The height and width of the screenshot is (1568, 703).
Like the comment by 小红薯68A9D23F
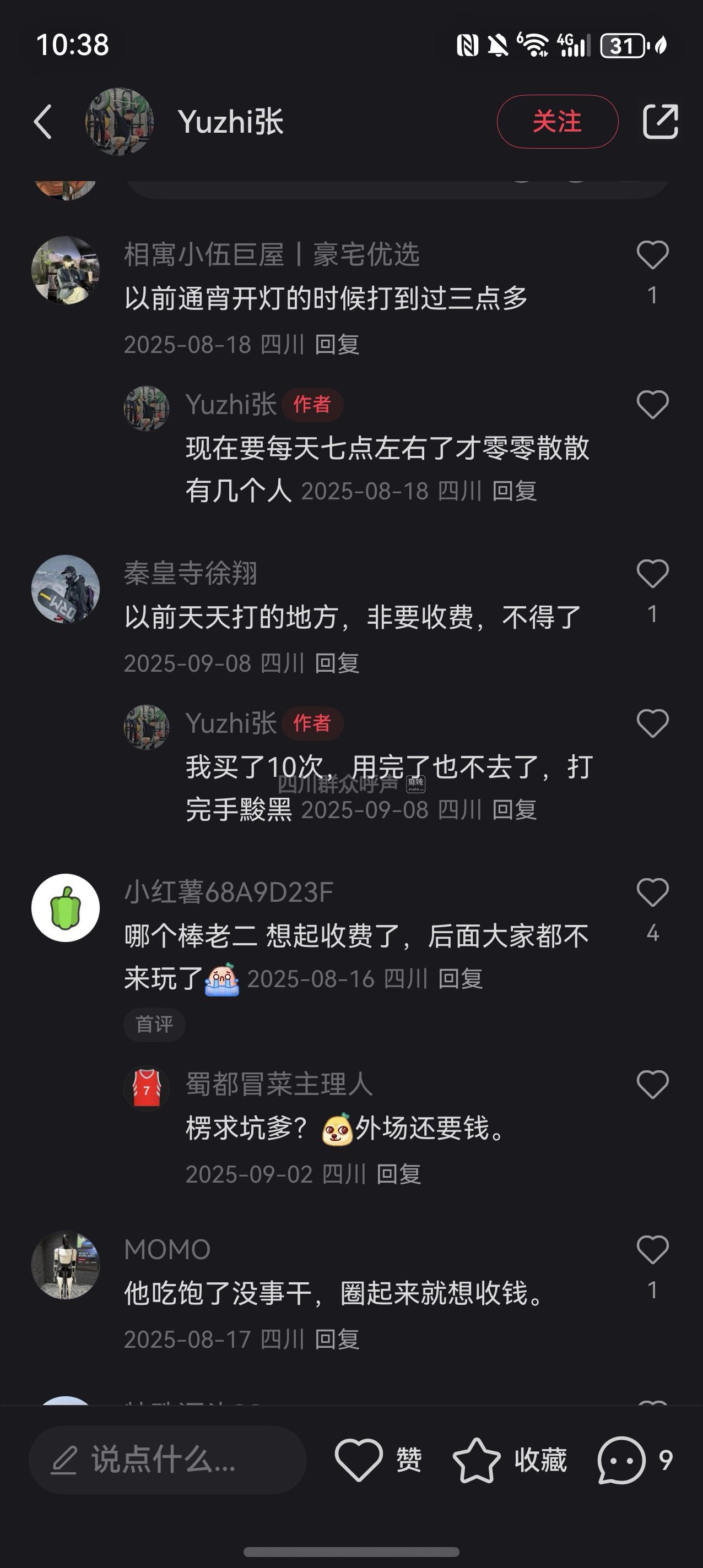coord(652,893)
